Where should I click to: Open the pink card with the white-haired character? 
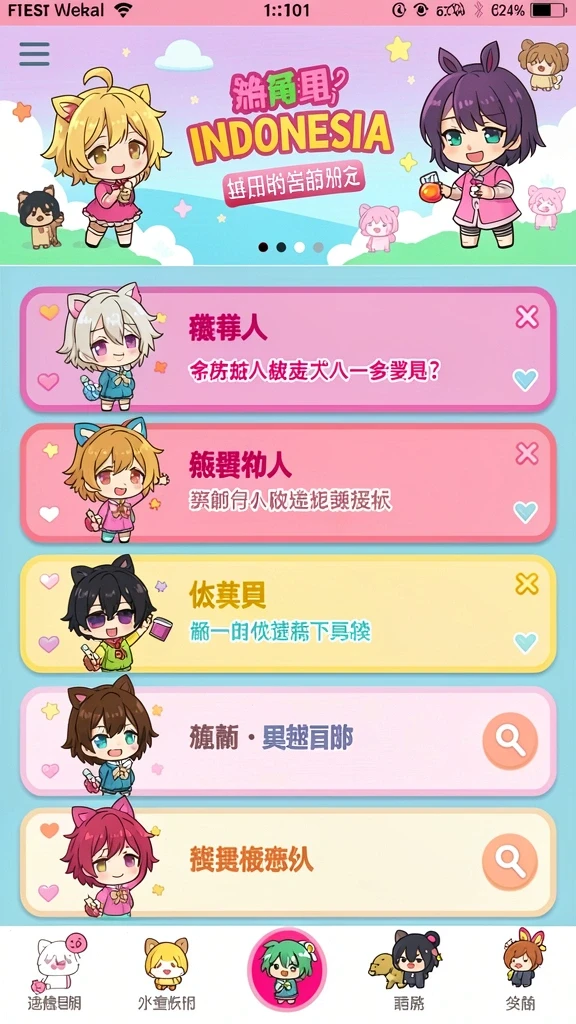tap(288, 349)
